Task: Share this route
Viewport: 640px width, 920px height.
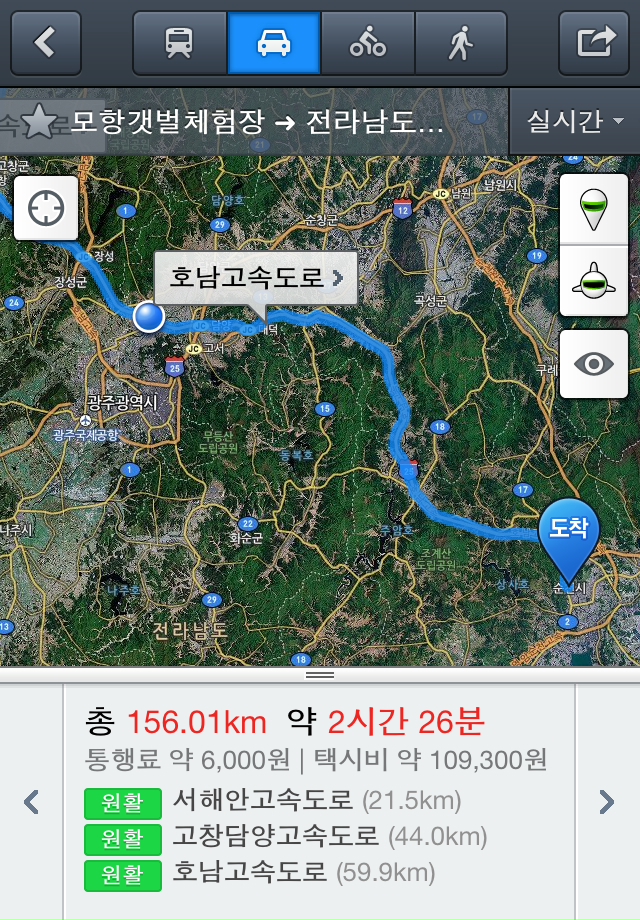Action: (x=596, y=43)
